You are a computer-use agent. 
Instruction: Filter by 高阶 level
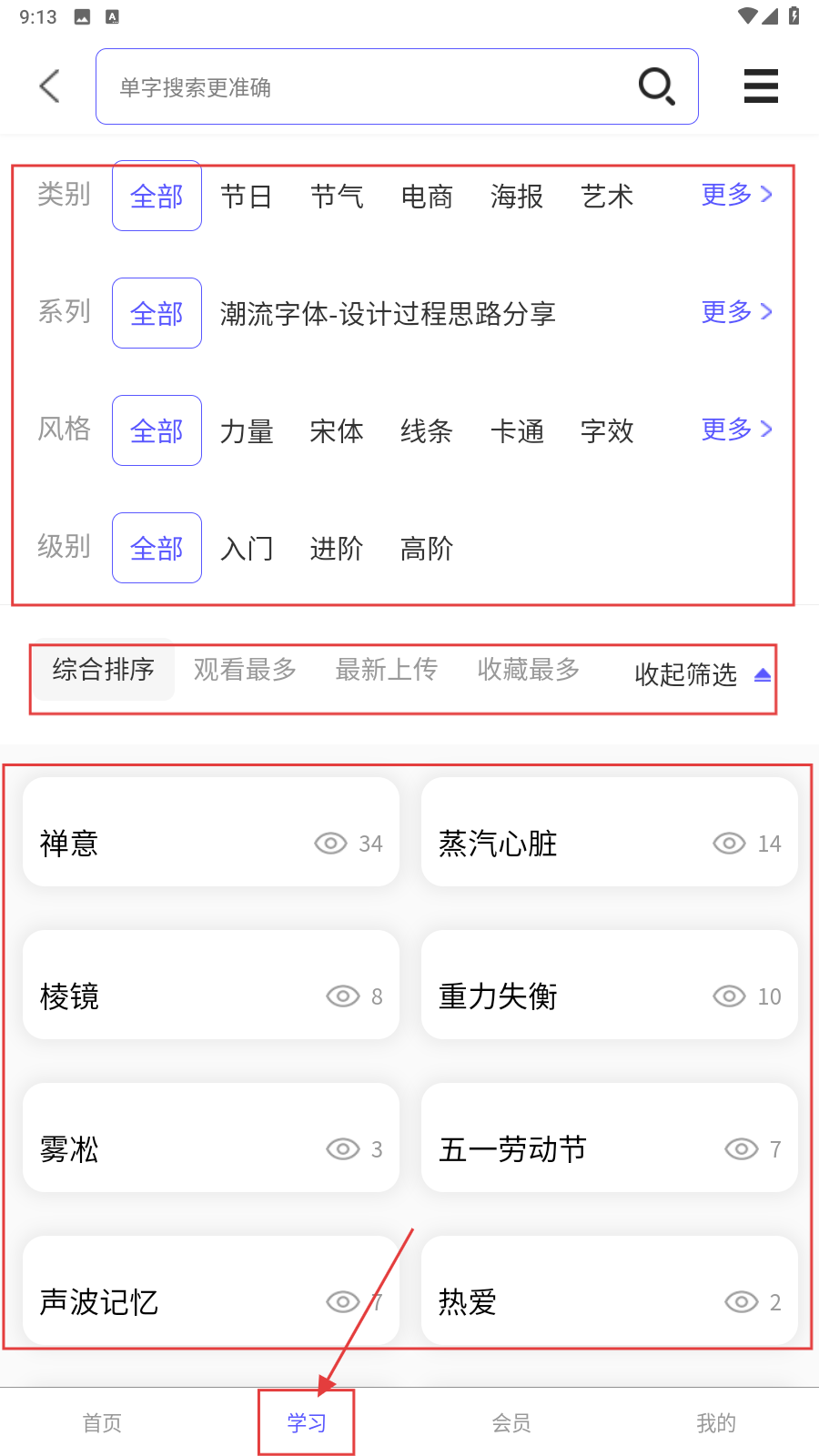pos(427,549)
